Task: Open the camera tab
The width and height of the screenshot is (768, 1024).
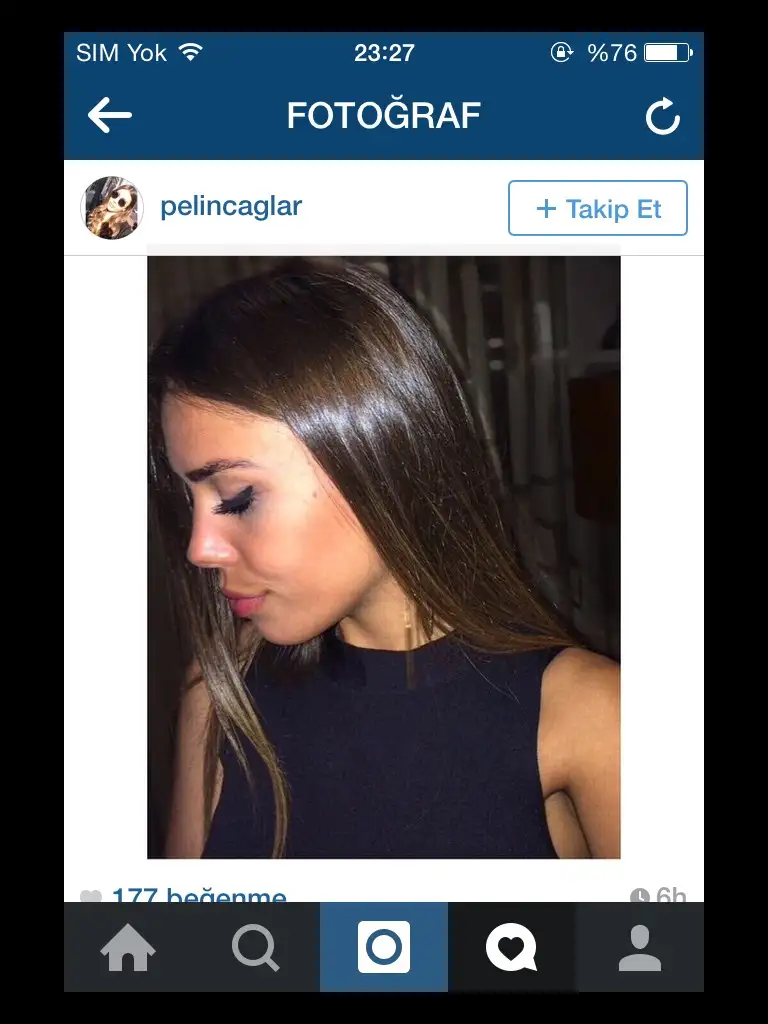Action: click(x=384, y=947)
